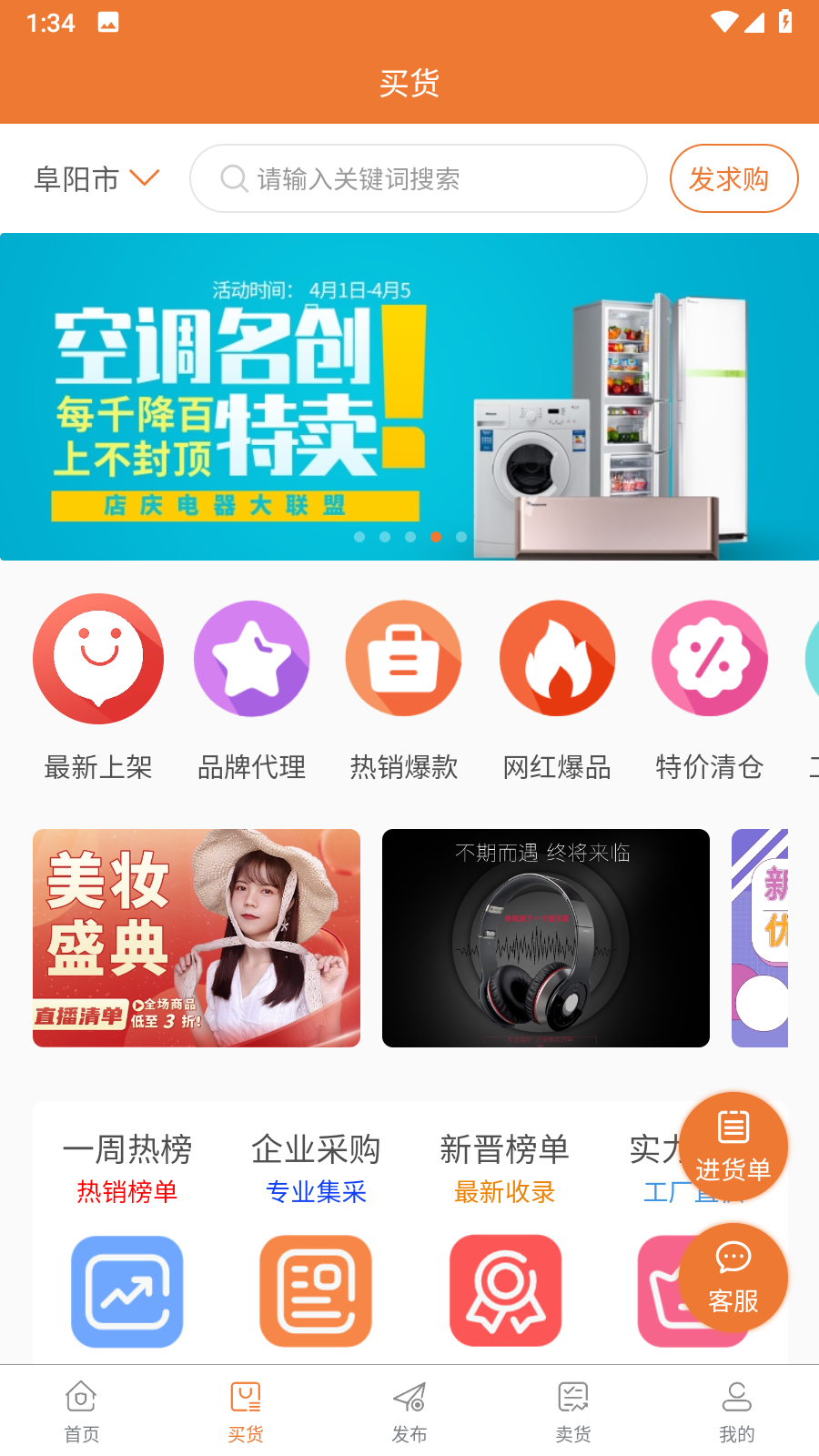Select the fourth carousel indicator dot
This screenshot has width=819, height=1456.
[x=435, y=537]
